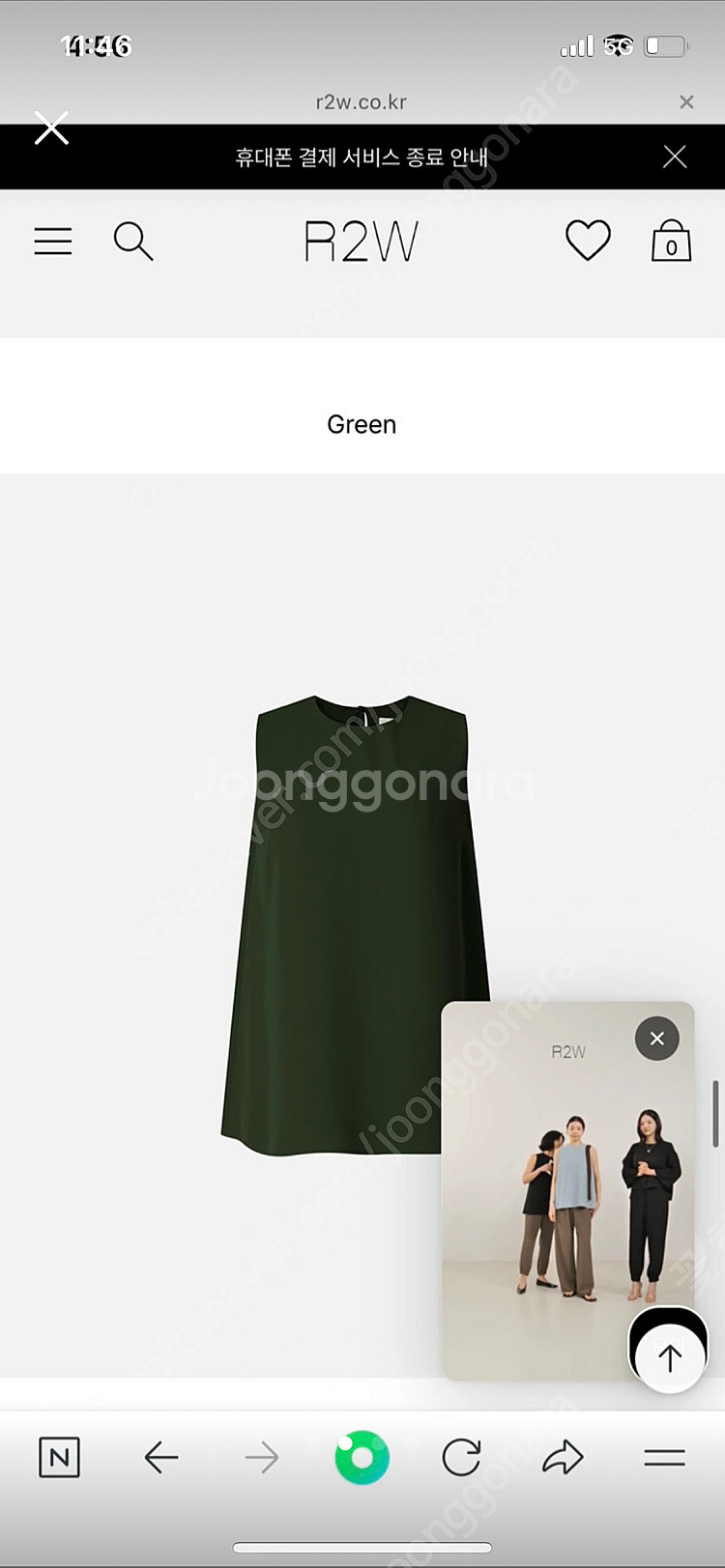Screen dimensions: 725x1568
Task: Open the Naver N home button
Action: click(x=59, y=1457)
